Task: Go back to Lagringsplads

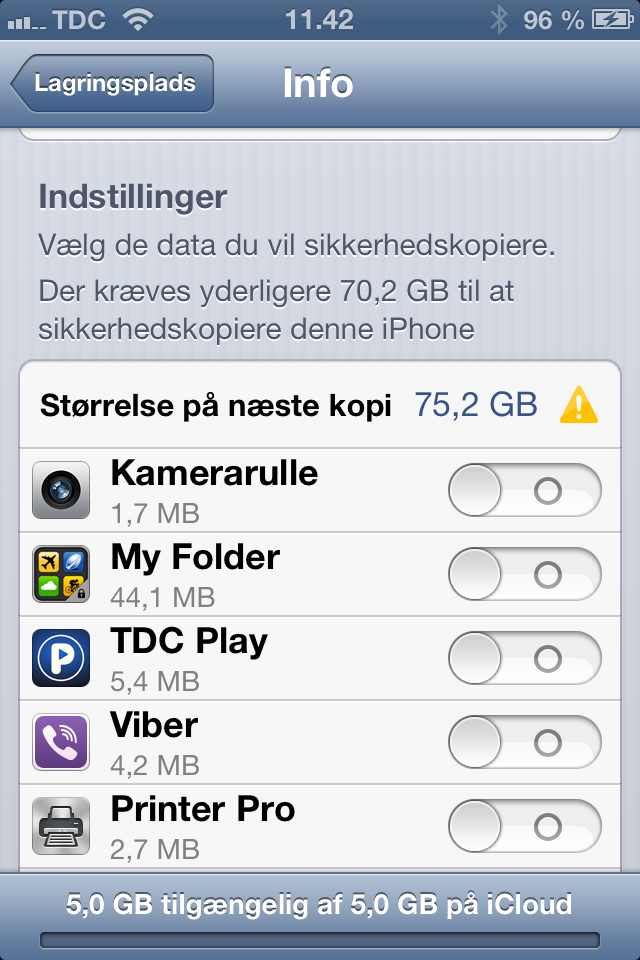Action: tap(113, 83)
